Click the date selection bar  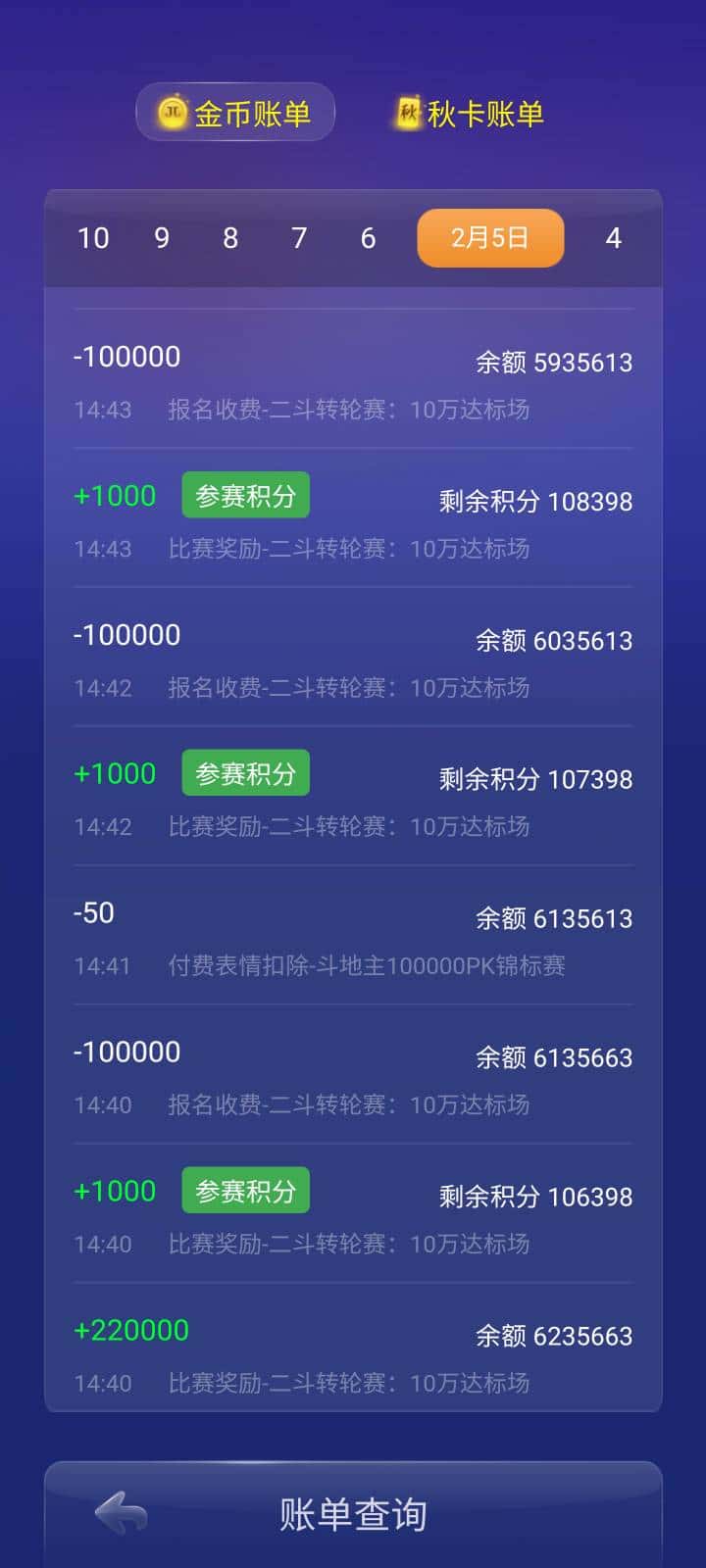click(x=353, y=237)
